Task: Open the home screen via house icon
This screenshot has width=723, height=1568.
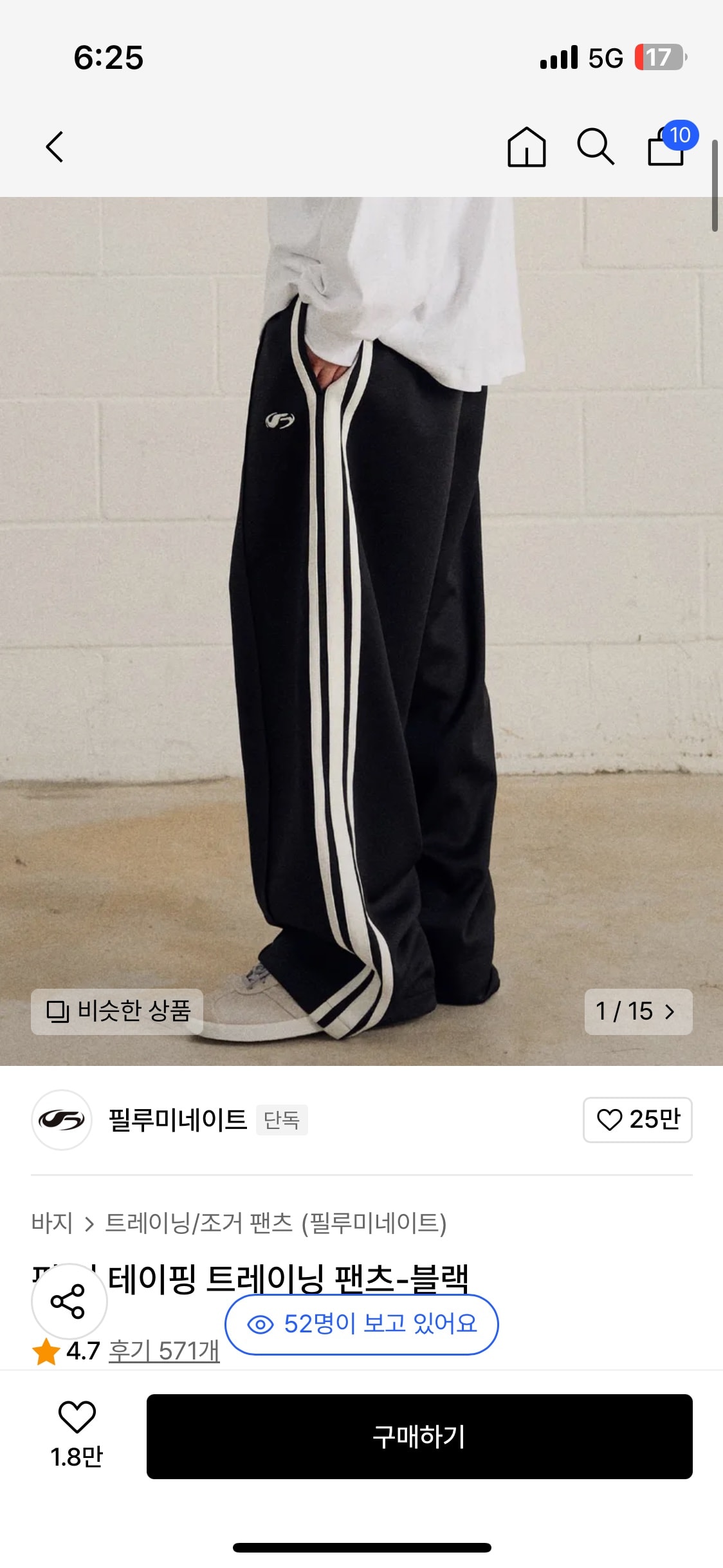Action: click(x=526, y=147)
